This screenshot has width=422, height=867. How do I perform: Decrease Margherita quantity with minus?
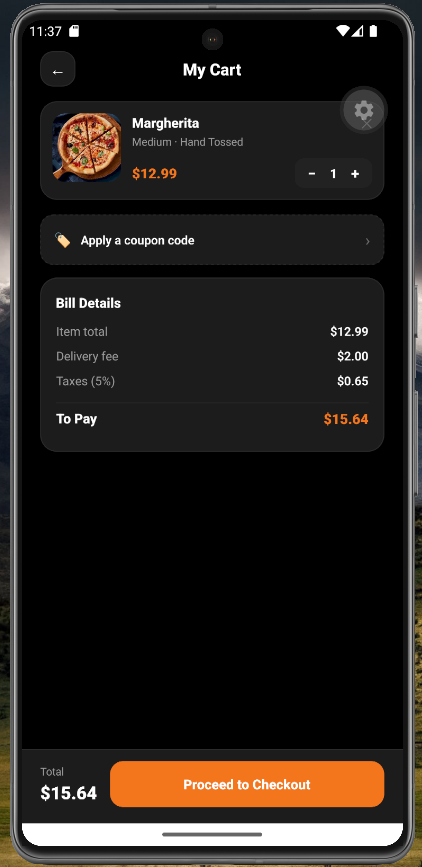[312, 174]
